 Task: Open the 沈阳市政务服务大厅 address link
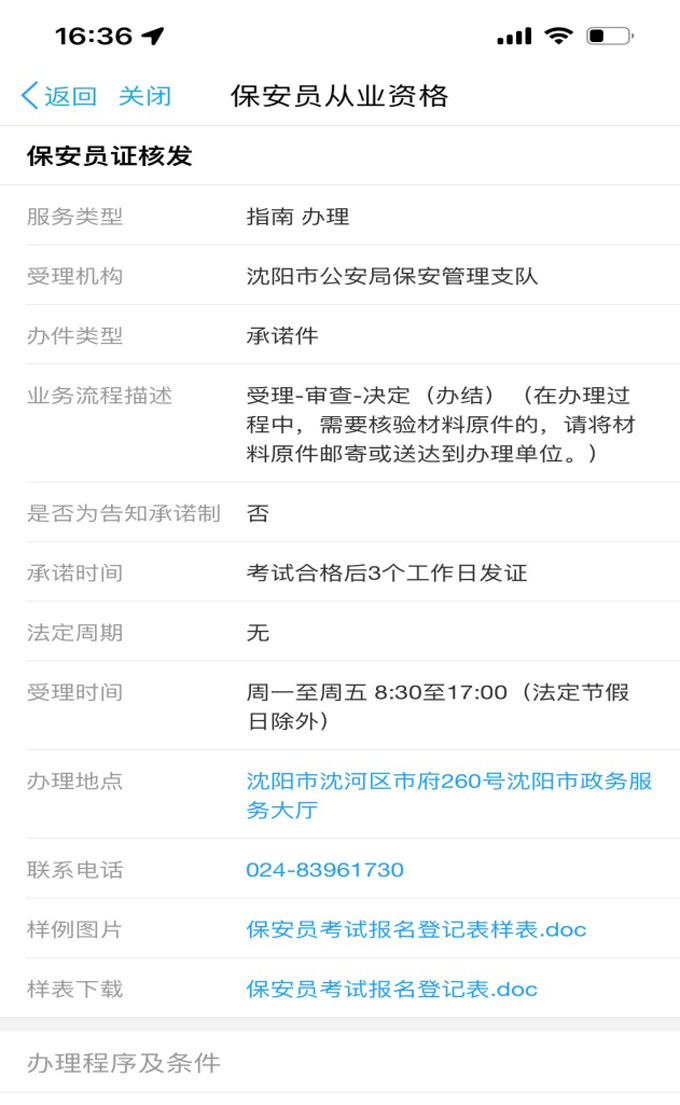click(448, 795)
